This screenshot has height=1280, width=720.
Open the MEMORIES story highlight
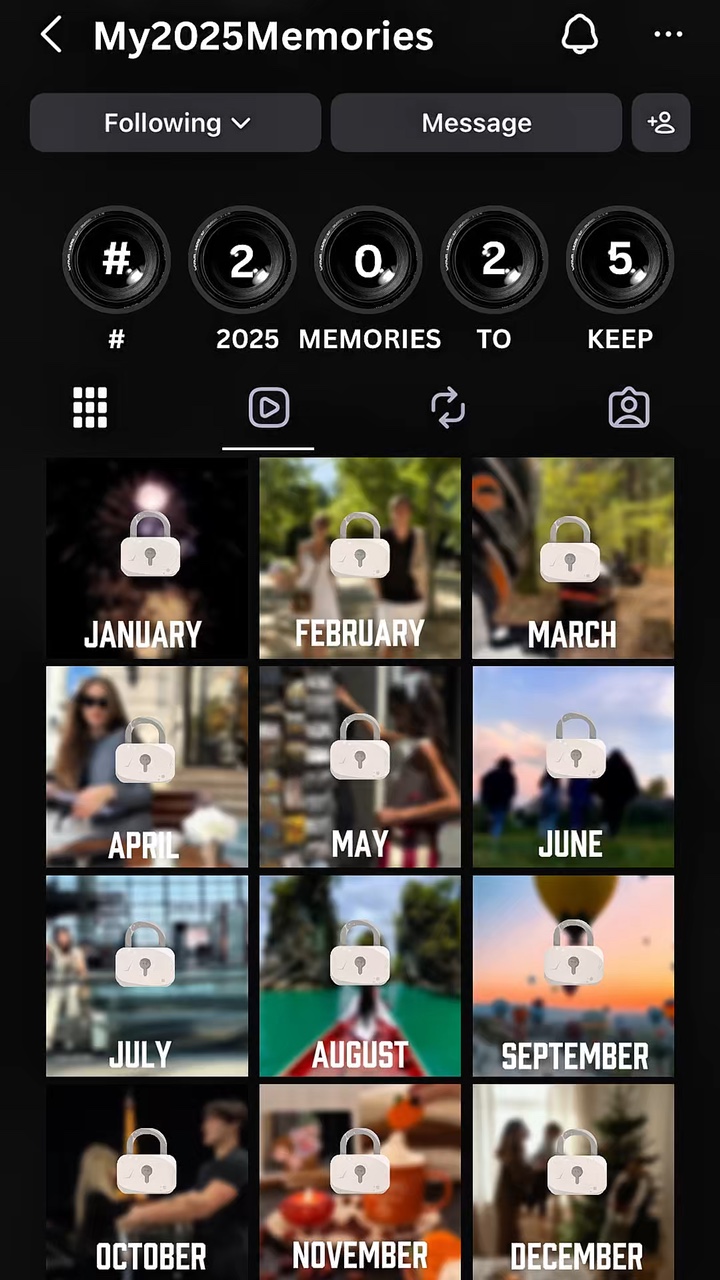[x=369, y=262]
